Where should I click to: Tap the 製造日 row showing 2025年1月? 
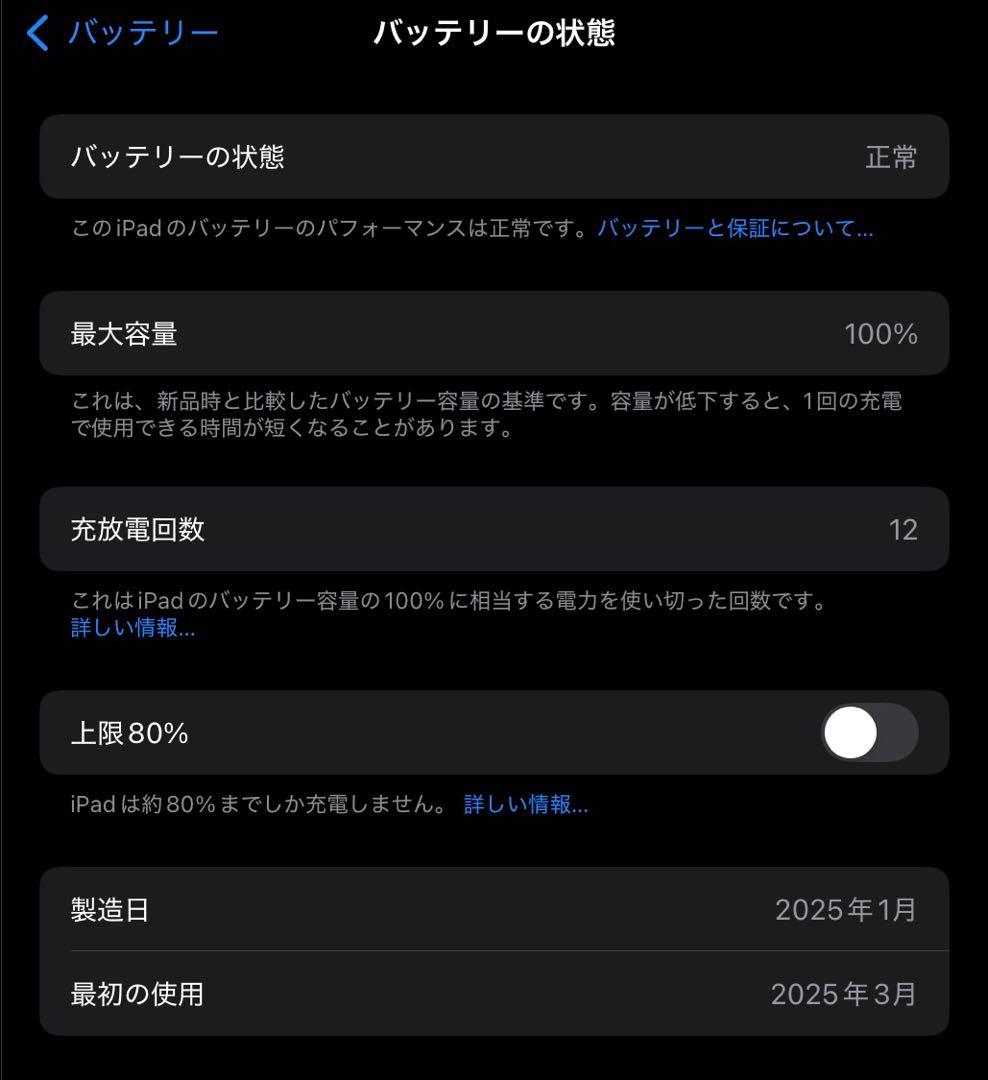pyautogui.click(x=494, y=910)
